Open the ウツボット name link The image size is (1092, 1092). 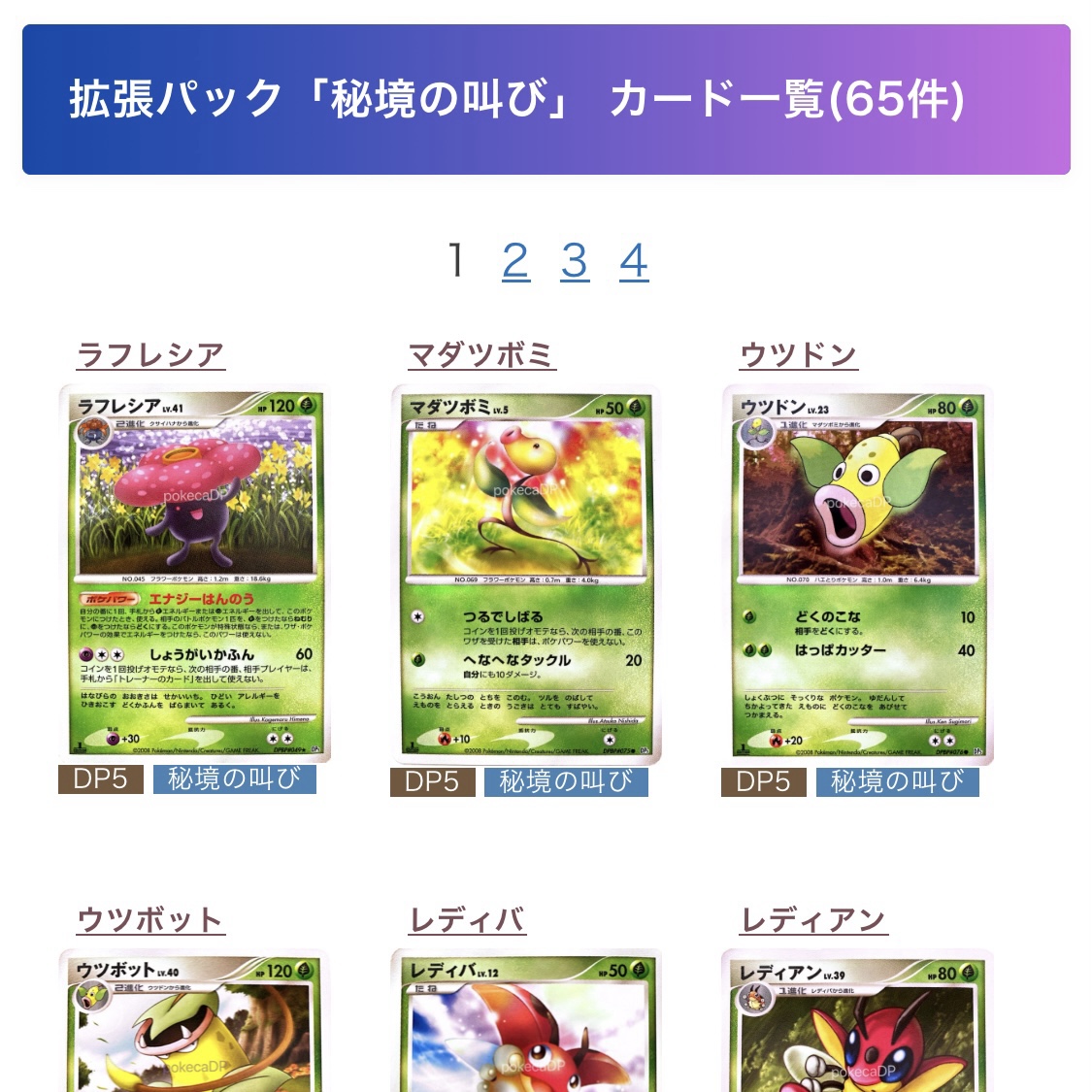coord(150,919)
